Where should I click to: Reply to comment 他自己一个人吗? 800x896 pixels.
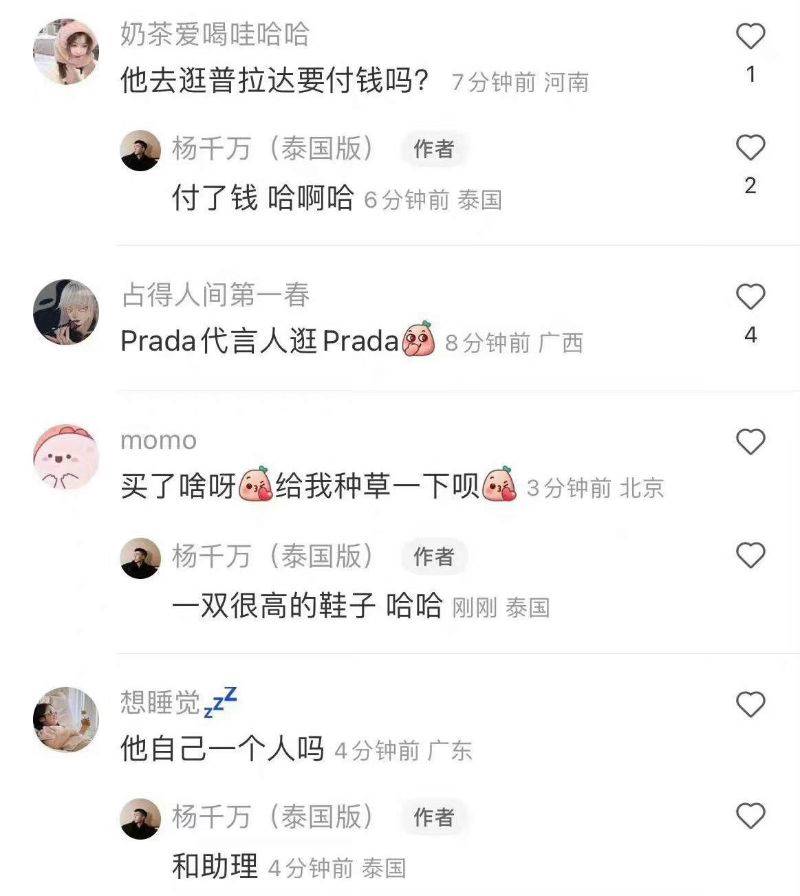click(222, 748)
